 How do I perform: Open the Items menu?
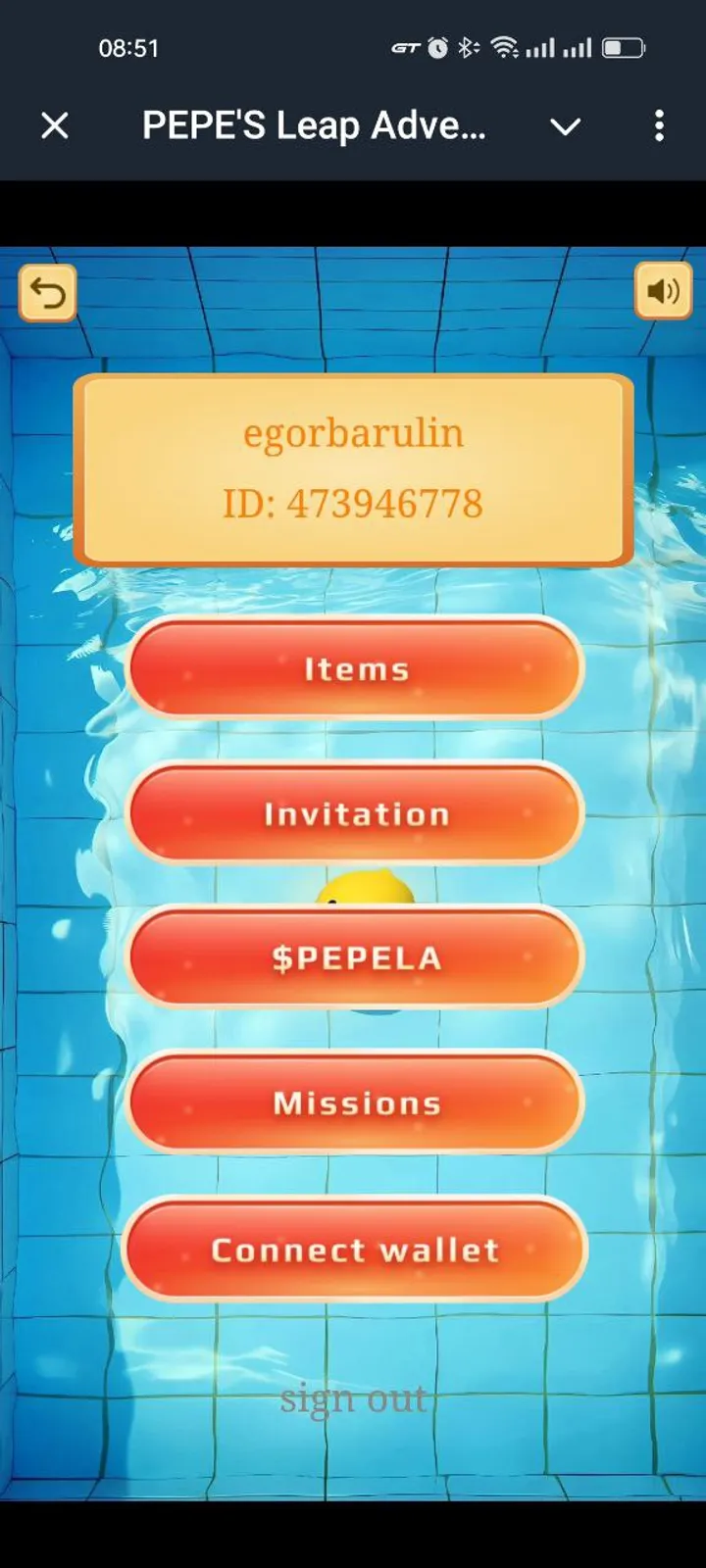click(355, 668)
